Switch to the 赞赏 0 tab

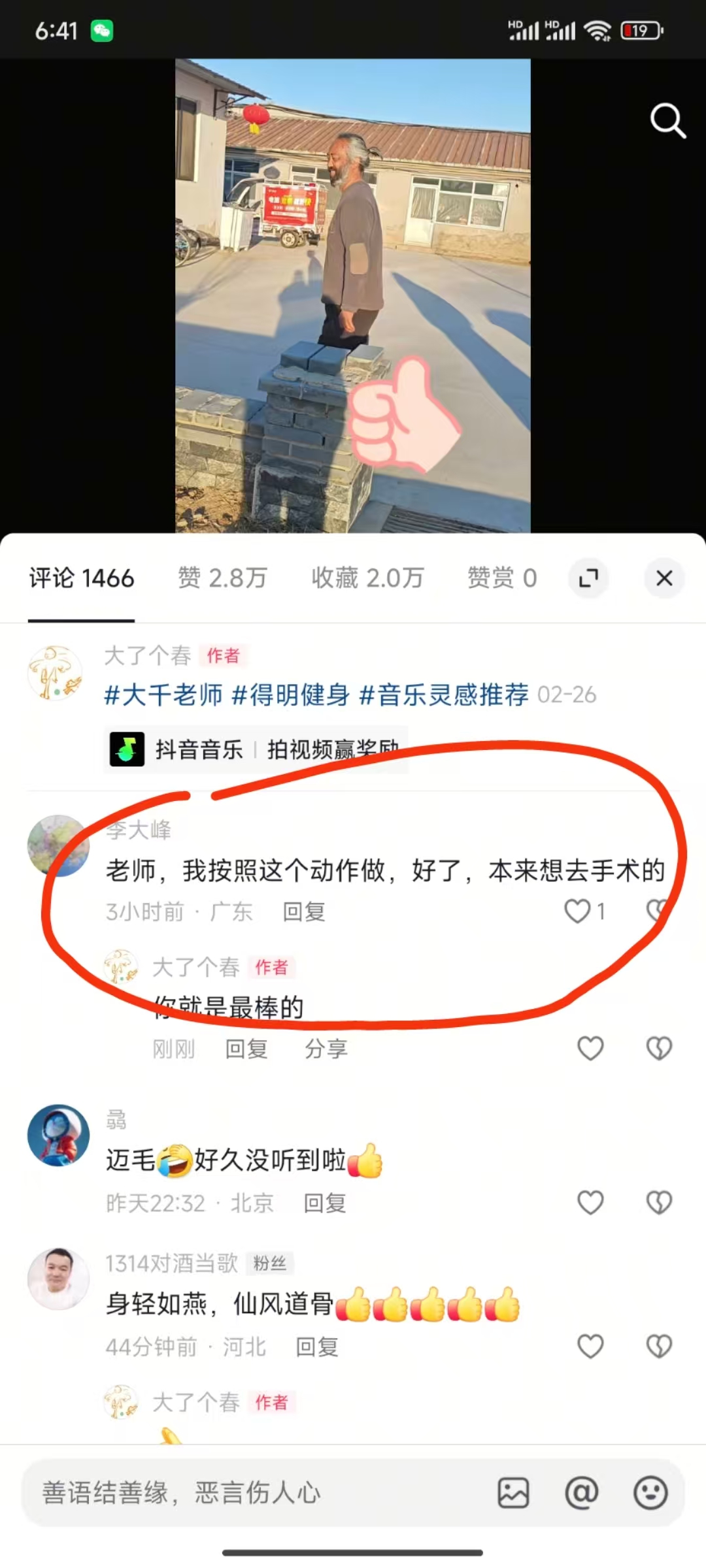pyautogui.click(x=502, y=578)
